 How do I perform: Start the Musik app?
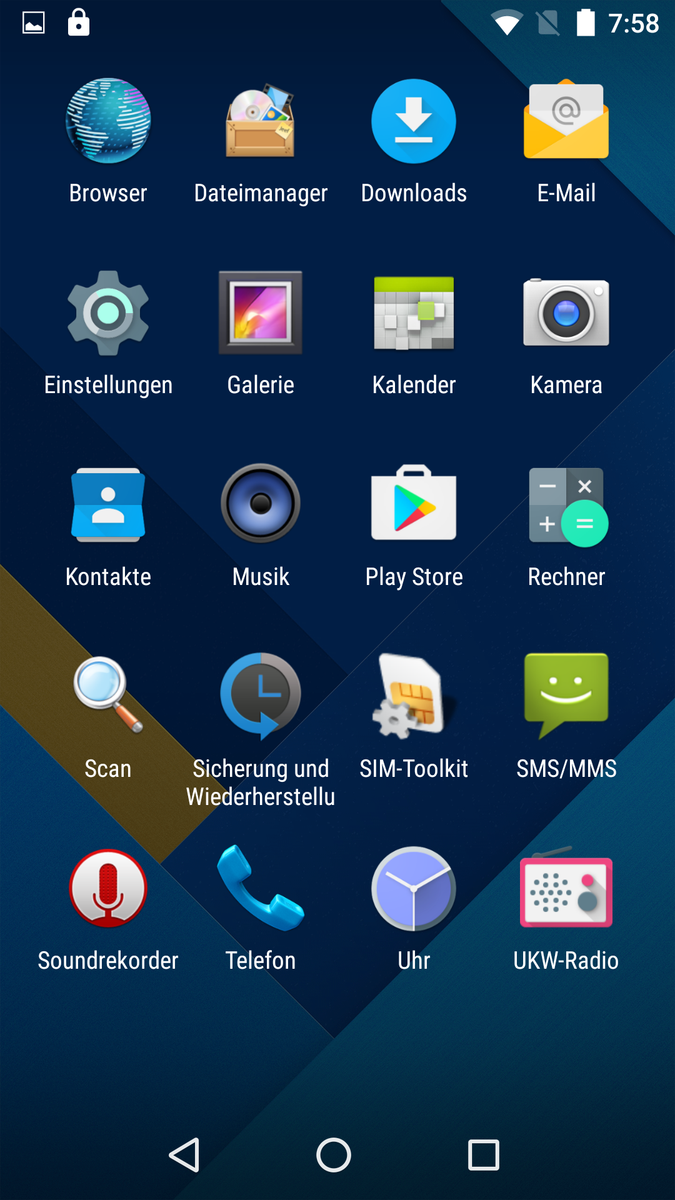point(260,504)
